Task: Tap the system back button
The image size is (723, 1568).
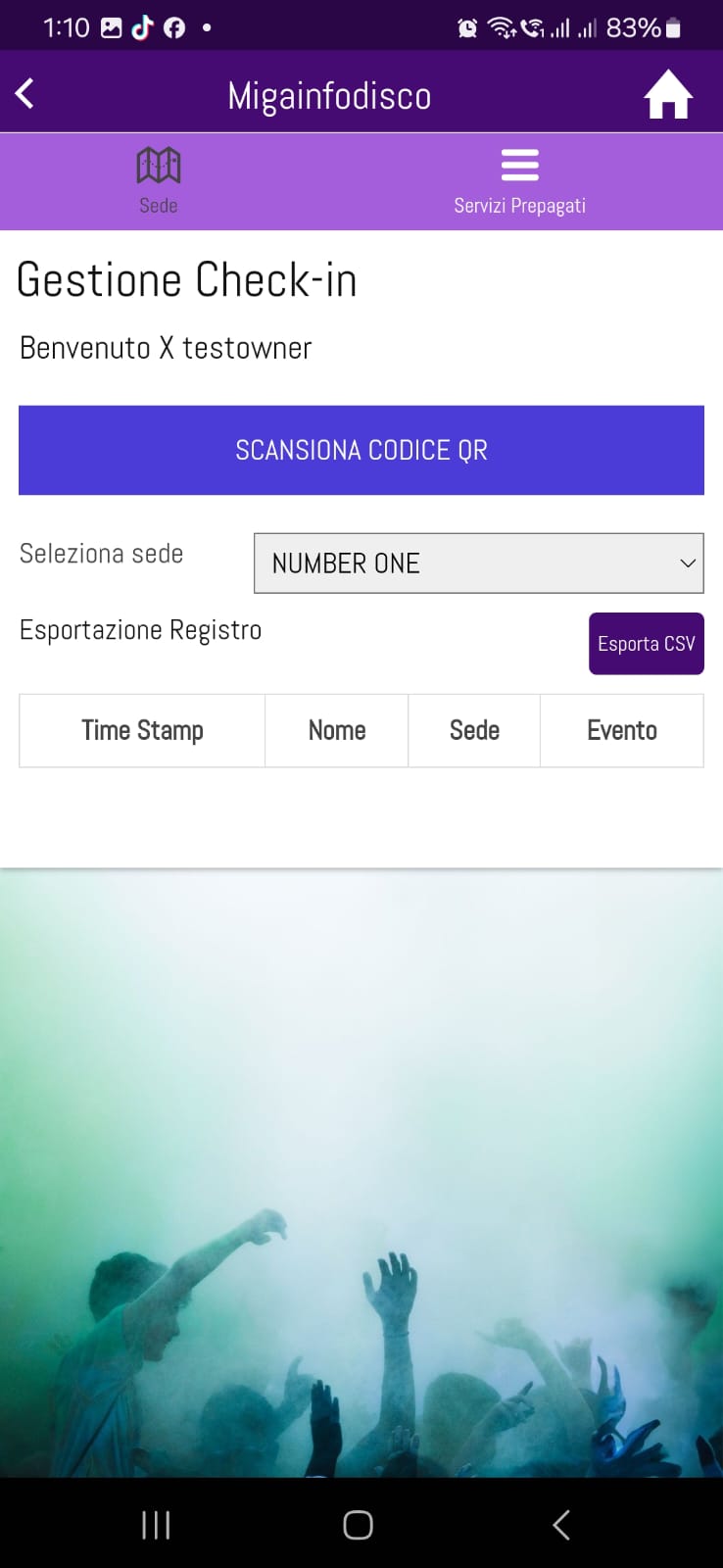Action: point(561,1525)
